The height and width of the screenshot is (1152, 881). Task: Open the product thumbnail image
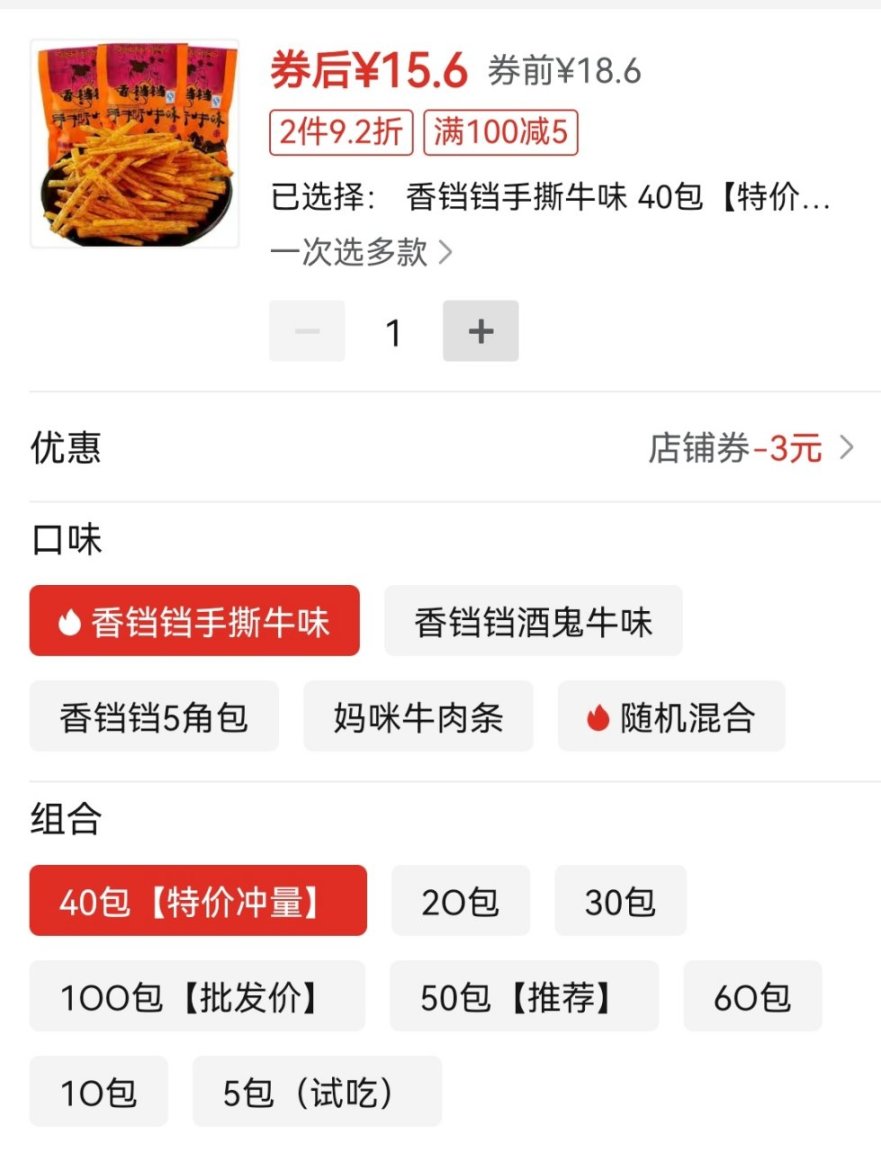click(x=135, y=143)
